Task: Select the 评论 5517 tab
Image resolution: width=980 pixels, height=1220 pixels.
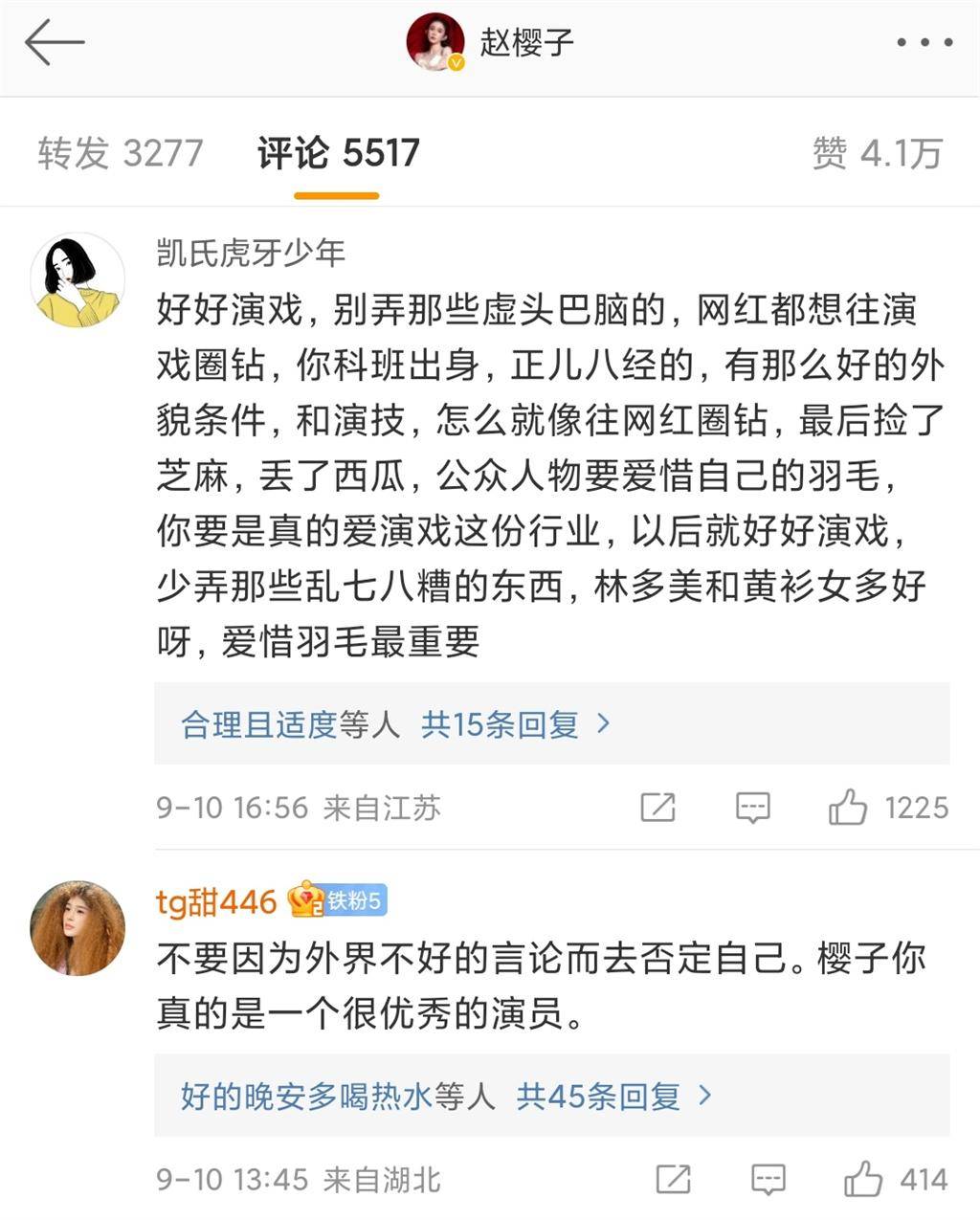Action: click(338, 153)
